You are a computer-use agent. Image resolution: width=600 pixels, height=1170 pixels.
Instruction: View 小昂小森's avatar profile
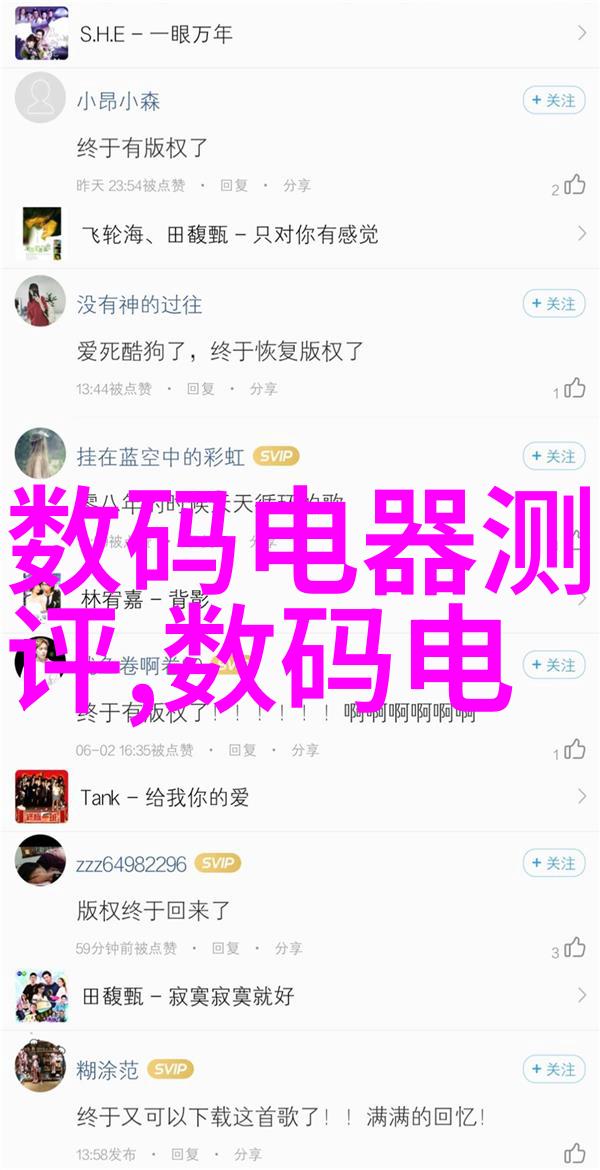[x=40, y=100]
